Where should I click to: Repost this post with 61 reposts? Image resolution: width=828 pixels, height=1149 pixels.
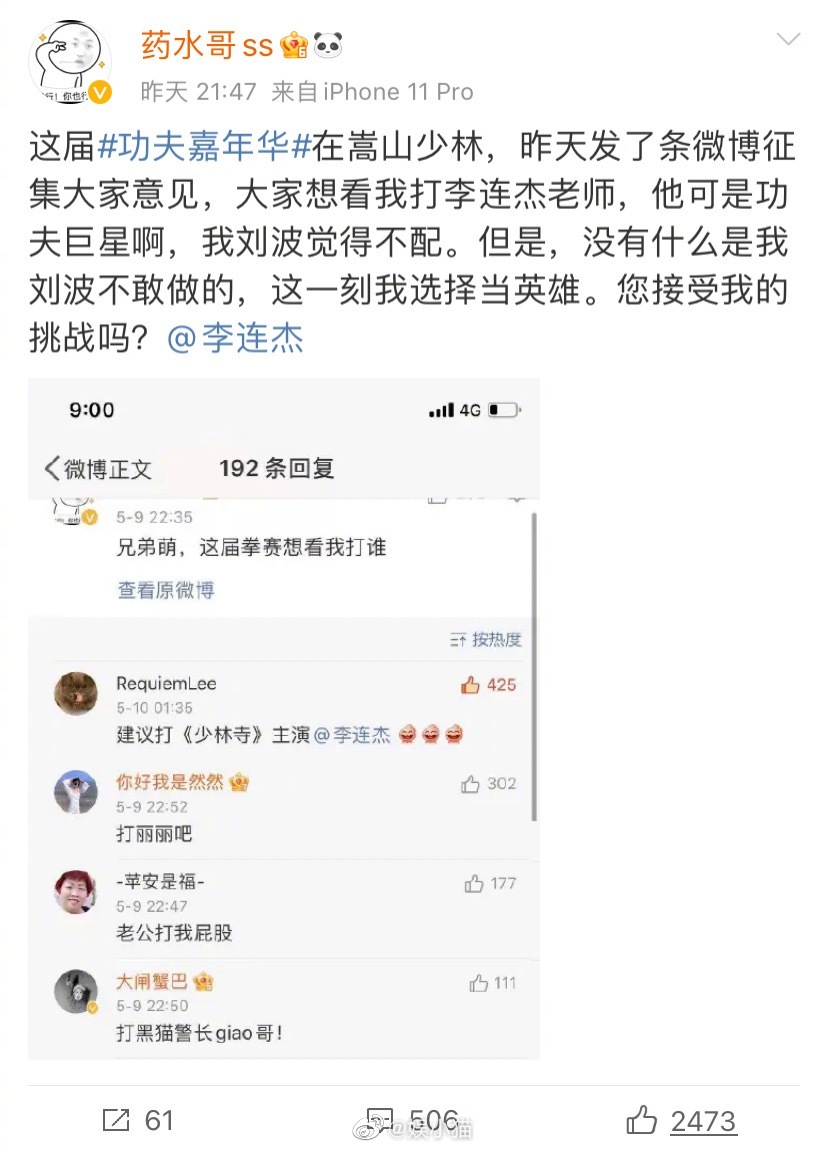(138, 1121)
